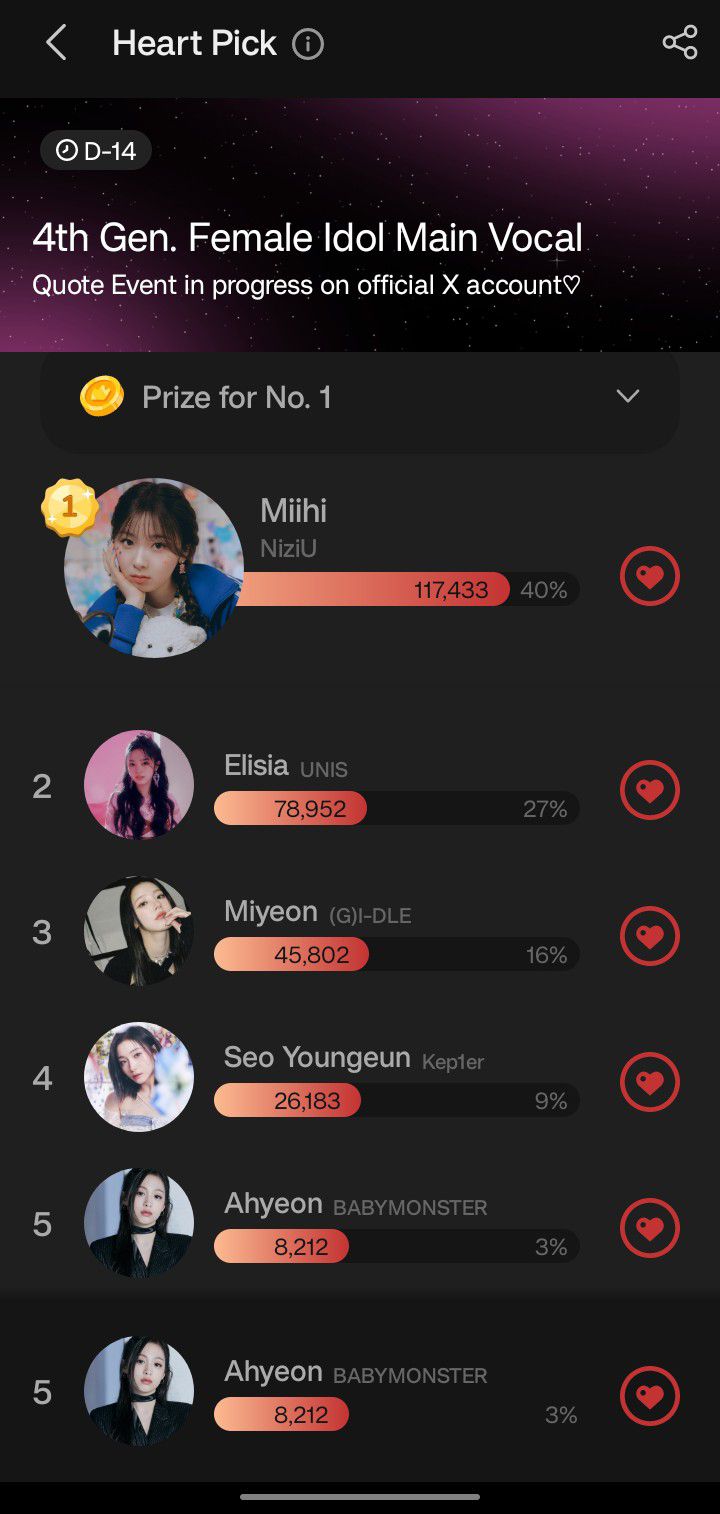
Task: Open Elisia's profile picture
Action: (139, 785)
